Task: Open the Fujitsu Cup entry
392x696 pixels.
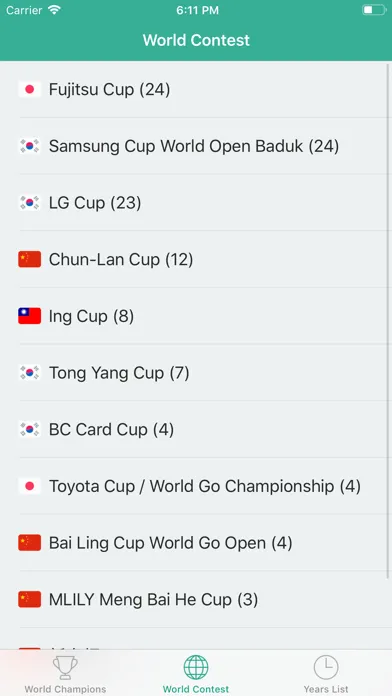Action: 196,90
